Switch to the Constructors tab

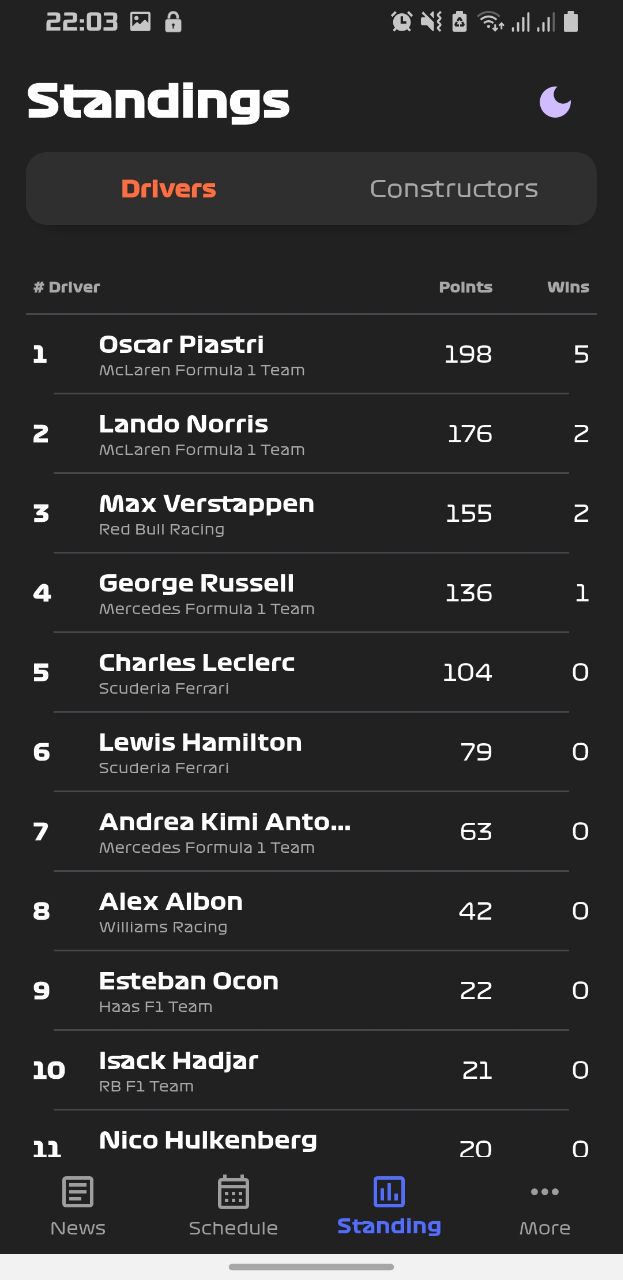[454, 189]
